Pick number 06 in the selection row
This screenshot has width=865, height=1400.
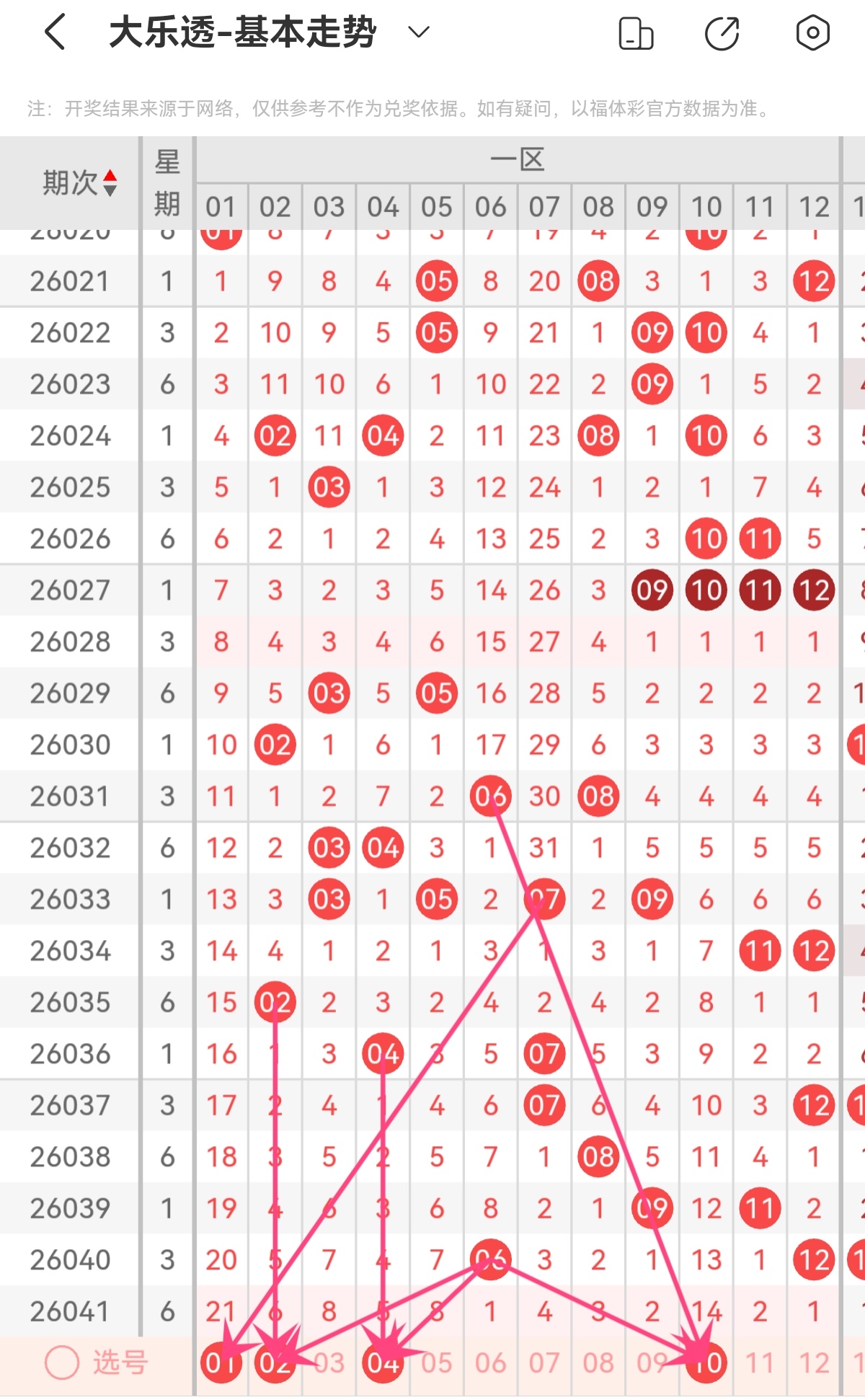pos(491,1363)
